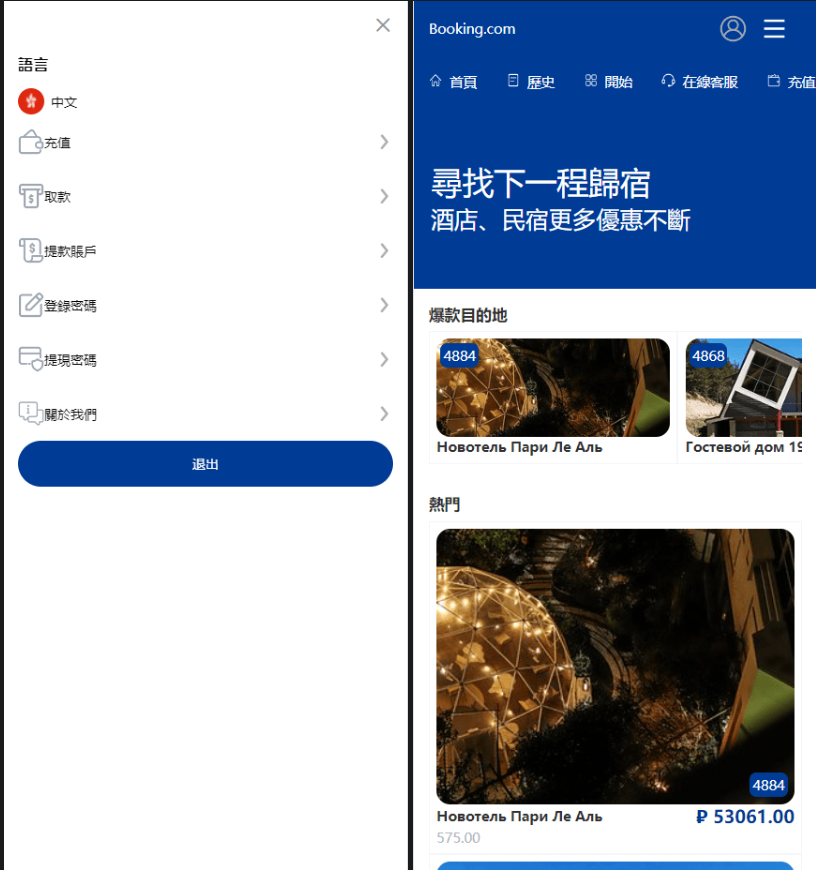
Task: Open the Новотель Пари Ле Аль destination card
Action: (553, 397)
